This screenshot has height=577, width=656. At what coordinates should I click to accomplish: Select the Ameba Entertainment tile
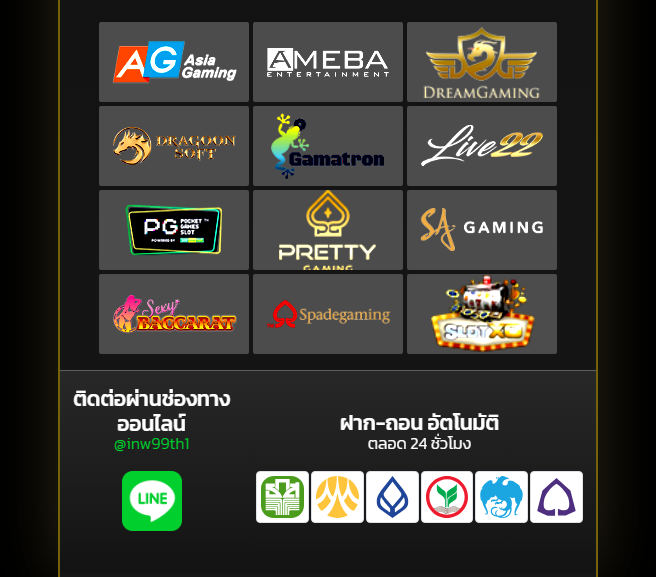[328, 62]
